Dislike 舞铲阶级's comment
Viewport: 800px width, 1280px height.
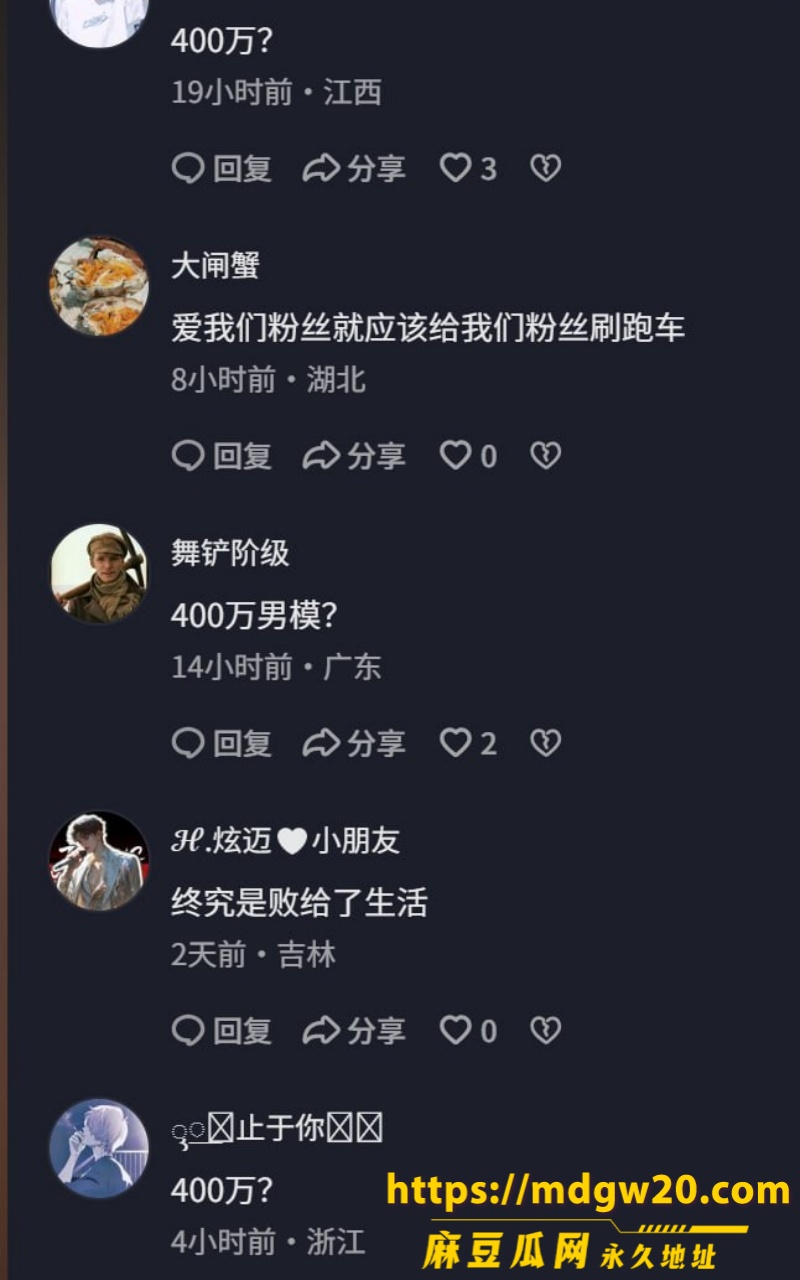pos(545,743)
